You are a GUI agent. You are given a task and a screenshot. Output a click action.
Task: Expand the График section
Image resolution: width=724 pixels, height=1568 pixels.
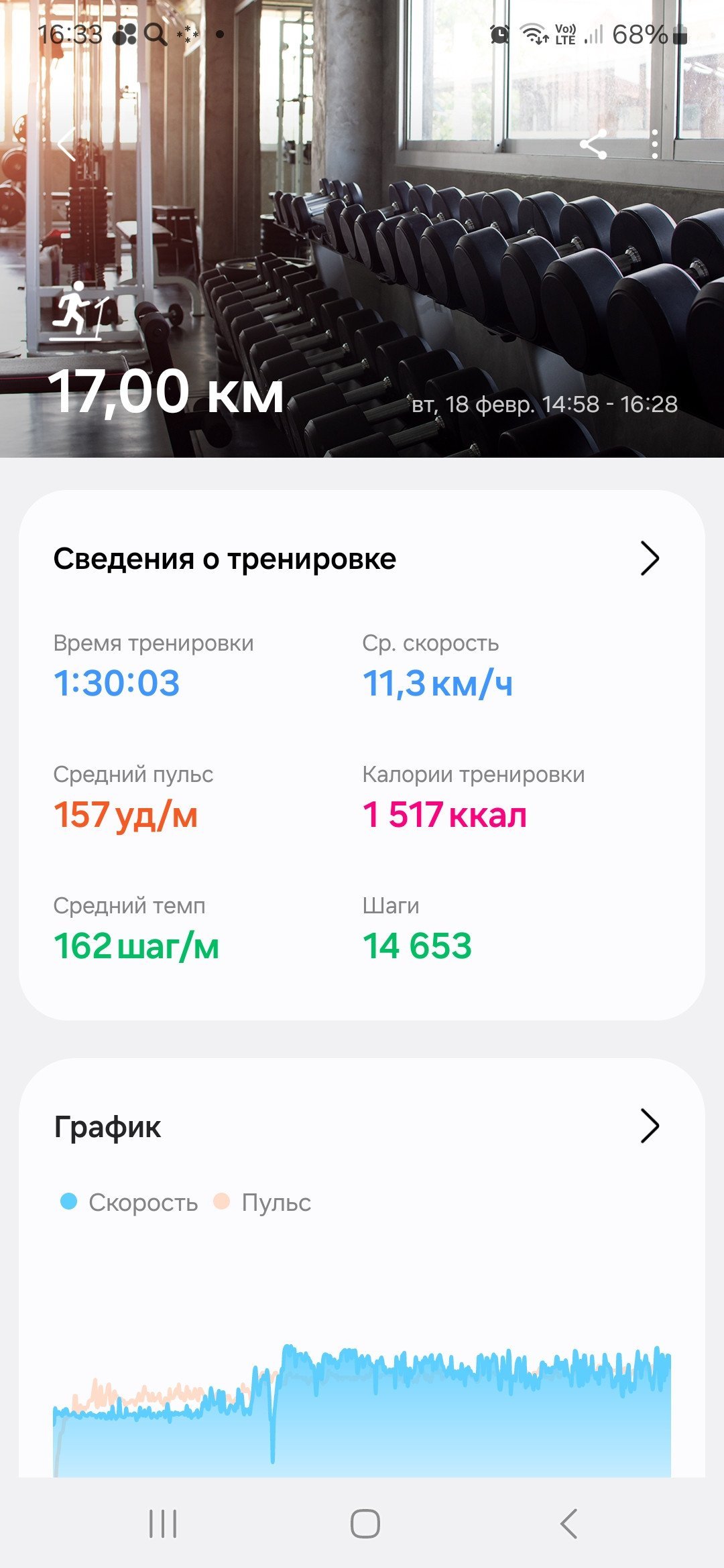650,1125
